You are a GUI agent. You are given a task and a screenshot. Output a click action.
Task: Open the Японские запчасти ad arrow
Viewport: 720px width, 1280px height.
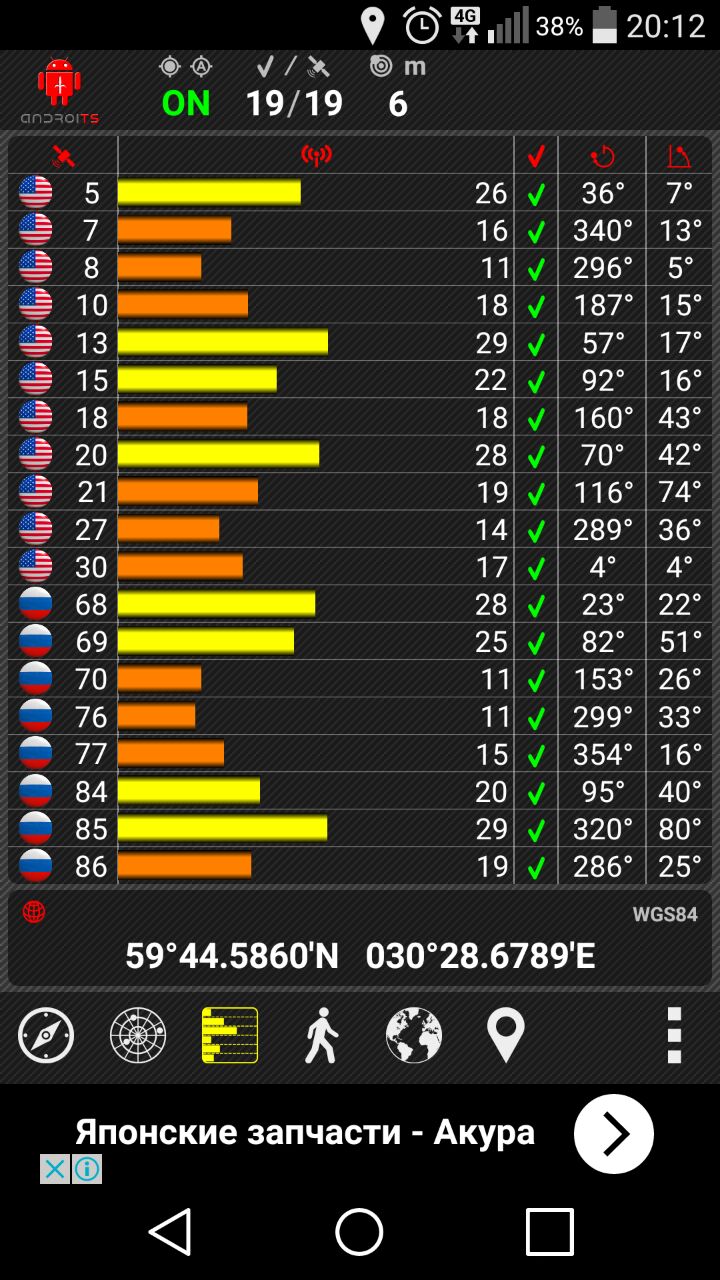pyautogui.click(x=613, y=1133)
